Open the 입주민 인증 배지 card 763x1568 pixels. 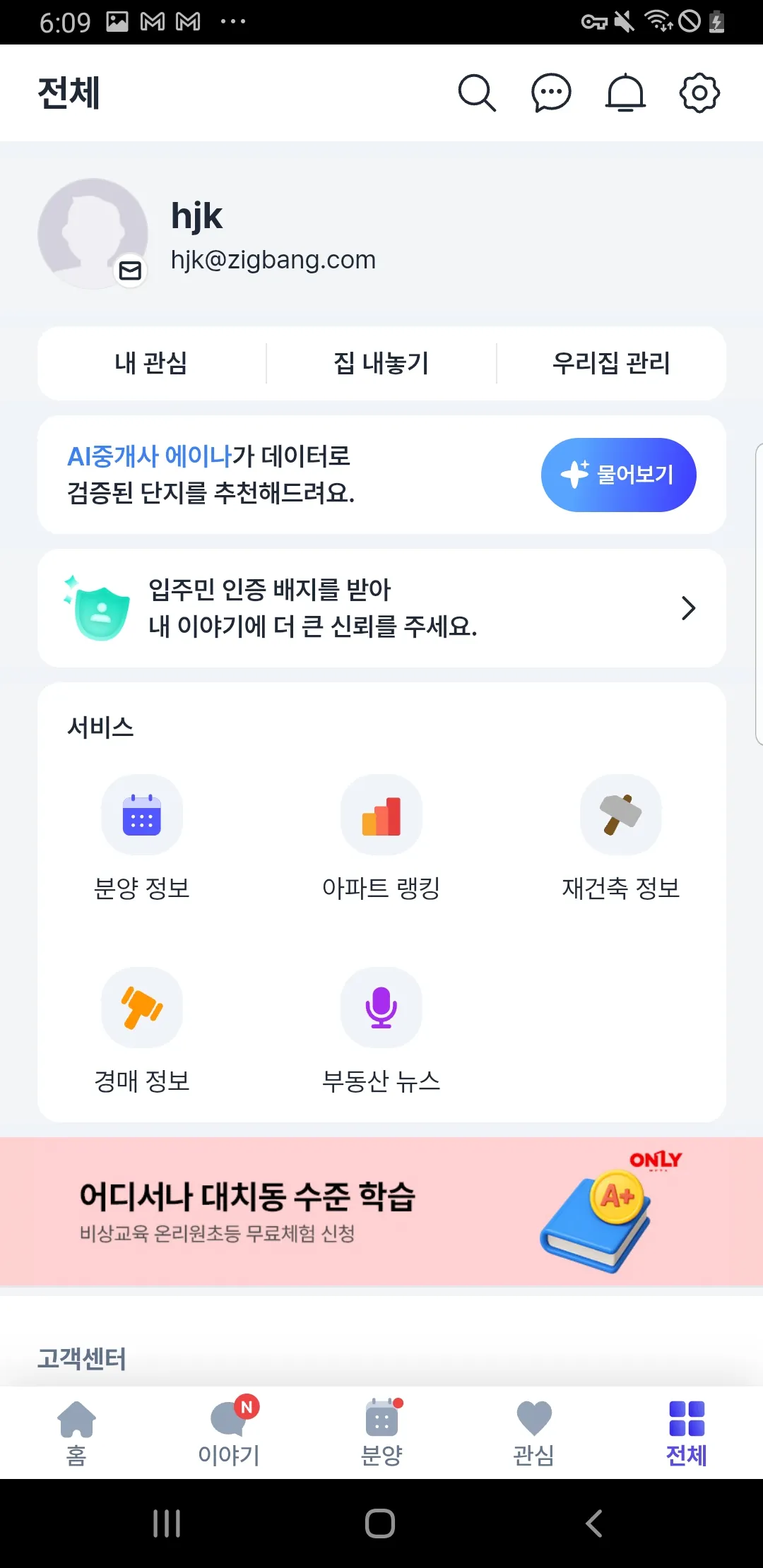pos(381,608)
